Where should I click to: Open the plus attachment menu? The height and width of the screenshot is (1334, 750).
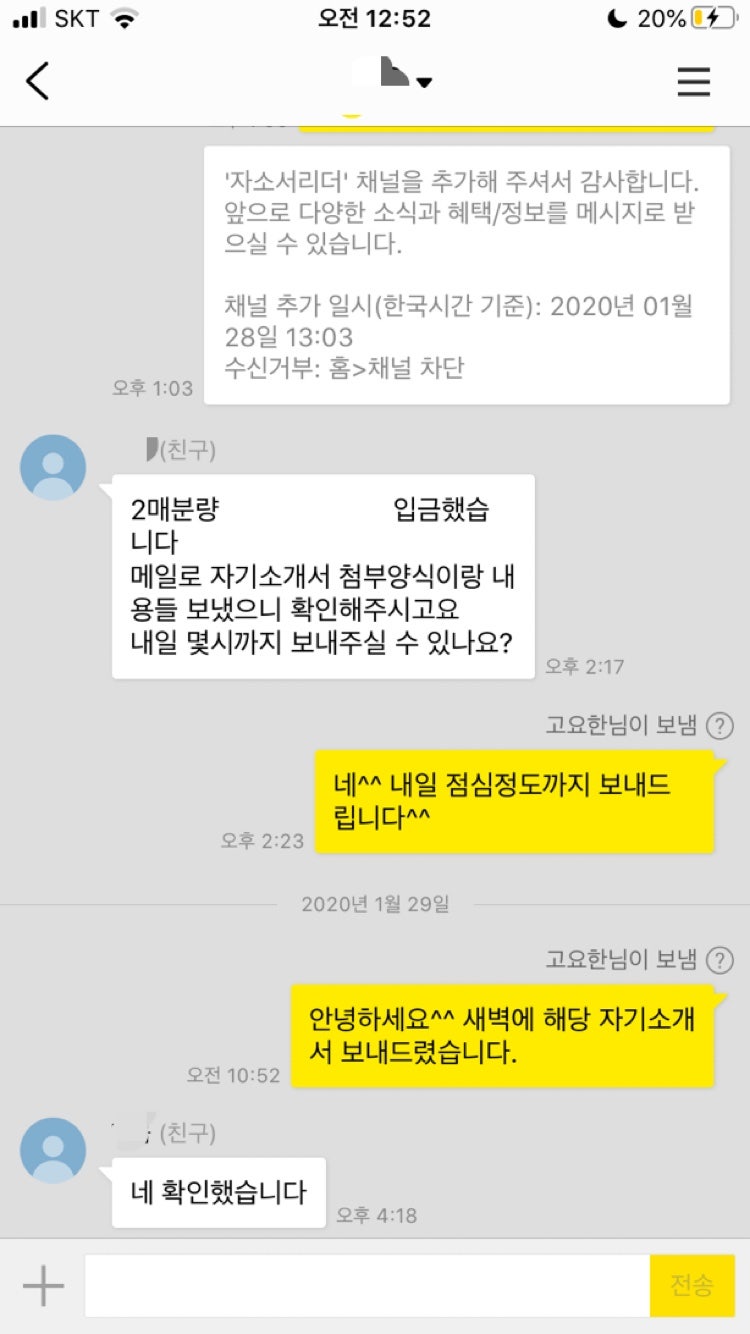[x=43, y=1286]
